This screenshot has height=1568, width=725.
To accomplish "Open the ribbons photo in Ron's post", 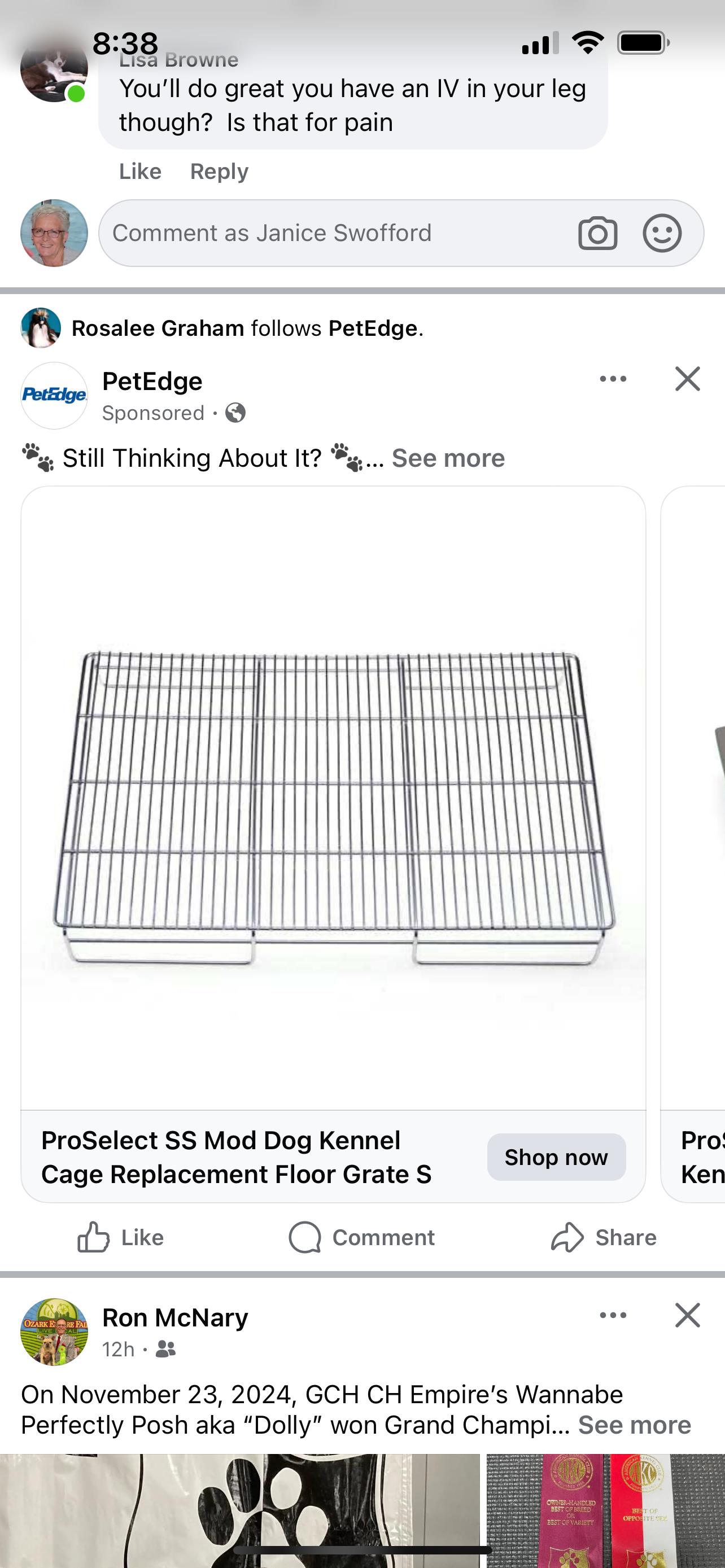I will pos(605,1509).
